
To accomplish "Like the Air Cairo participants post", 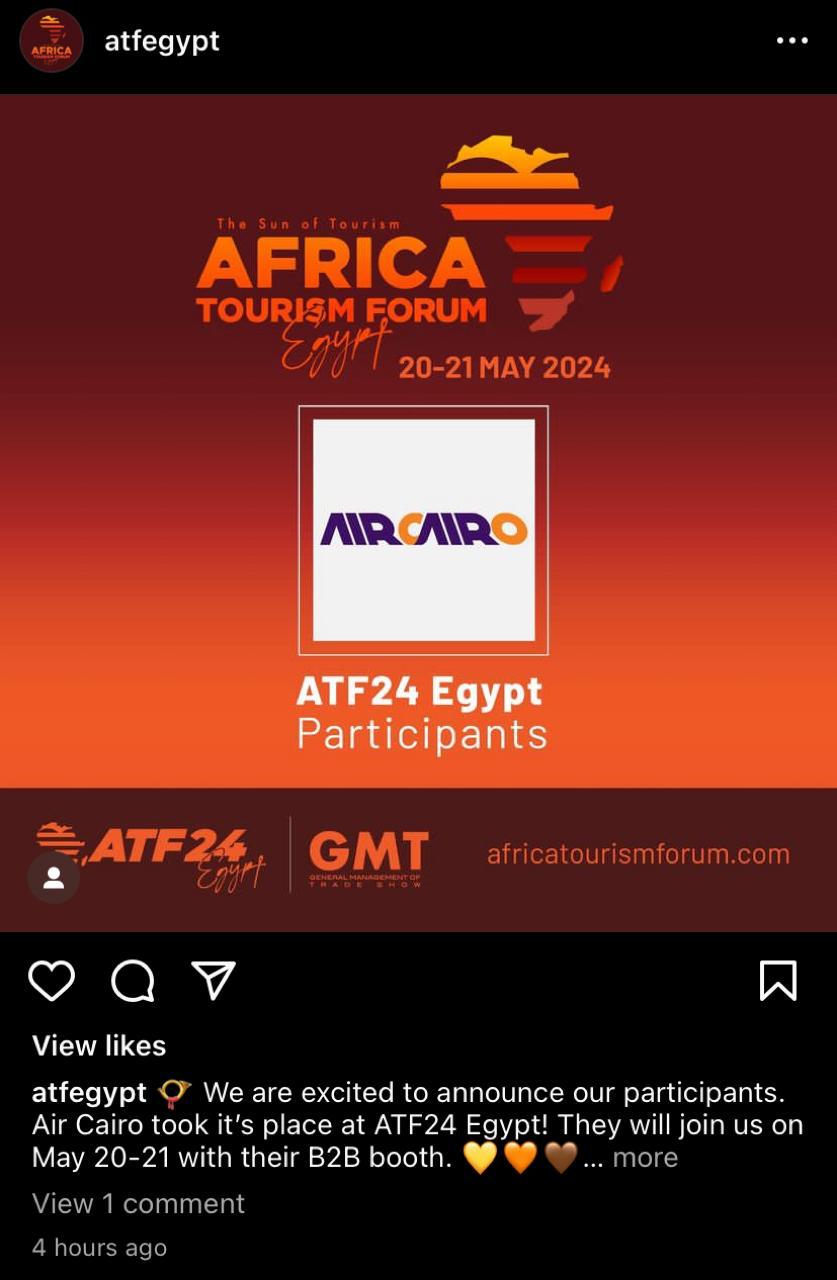I will pos(51,981).
